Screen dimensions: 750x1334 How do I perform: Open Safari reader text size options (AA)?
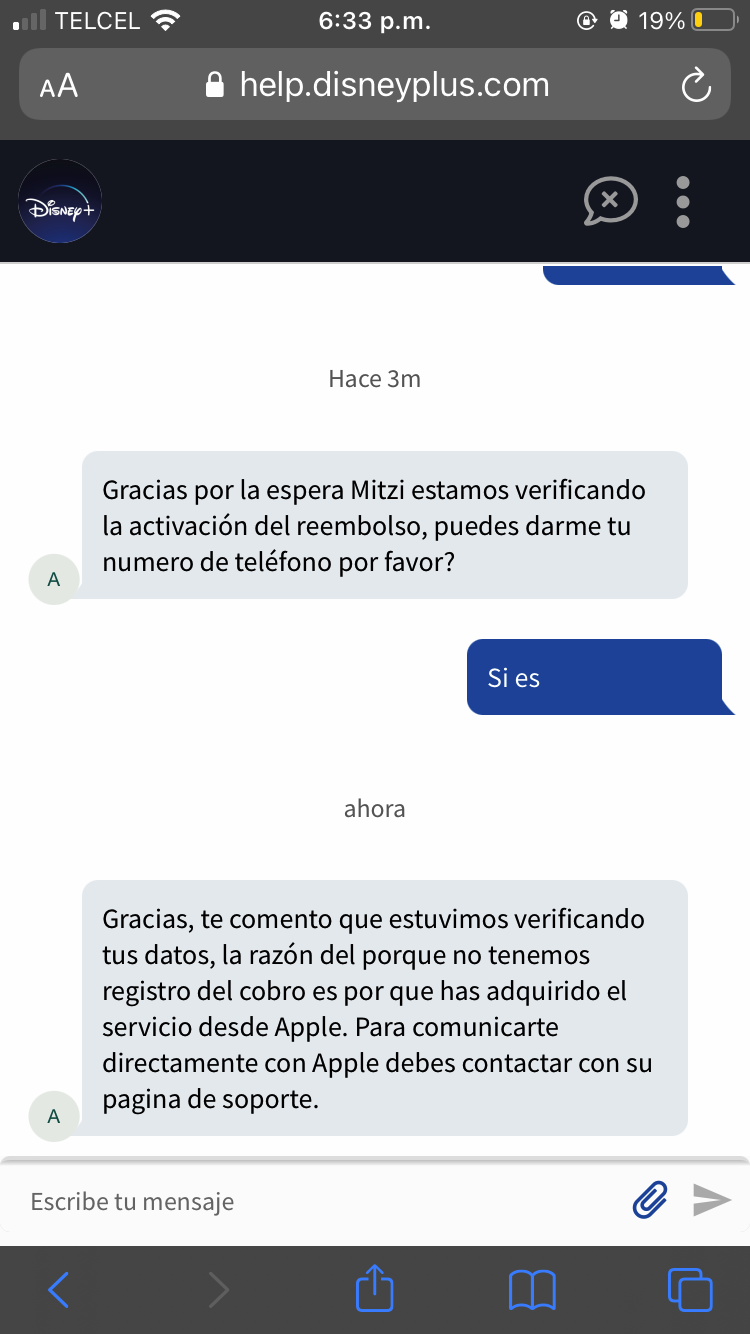pyautogui.click(x=59, y=86)
